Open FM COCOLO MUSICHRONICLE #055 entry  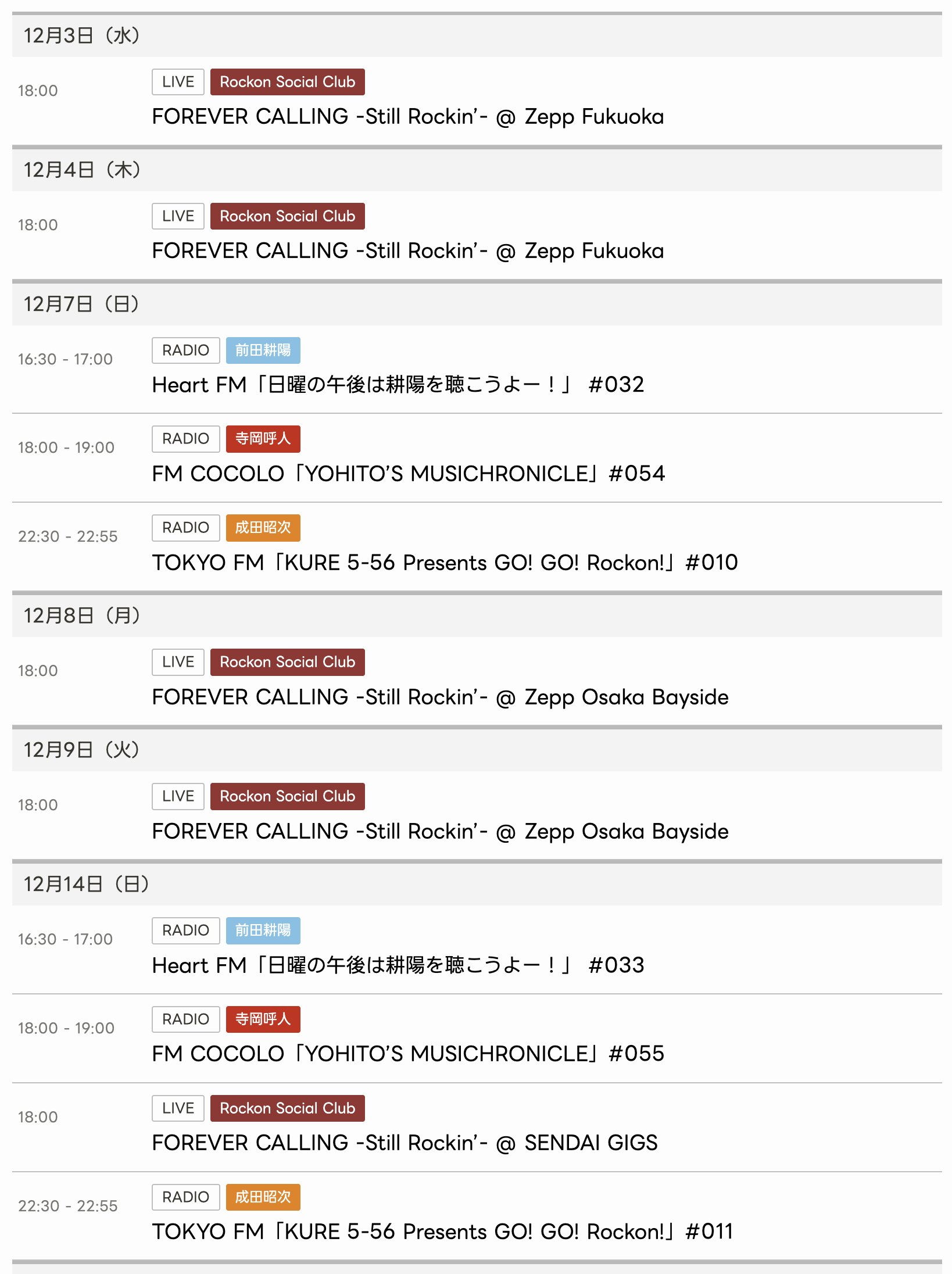[408, 1054]
